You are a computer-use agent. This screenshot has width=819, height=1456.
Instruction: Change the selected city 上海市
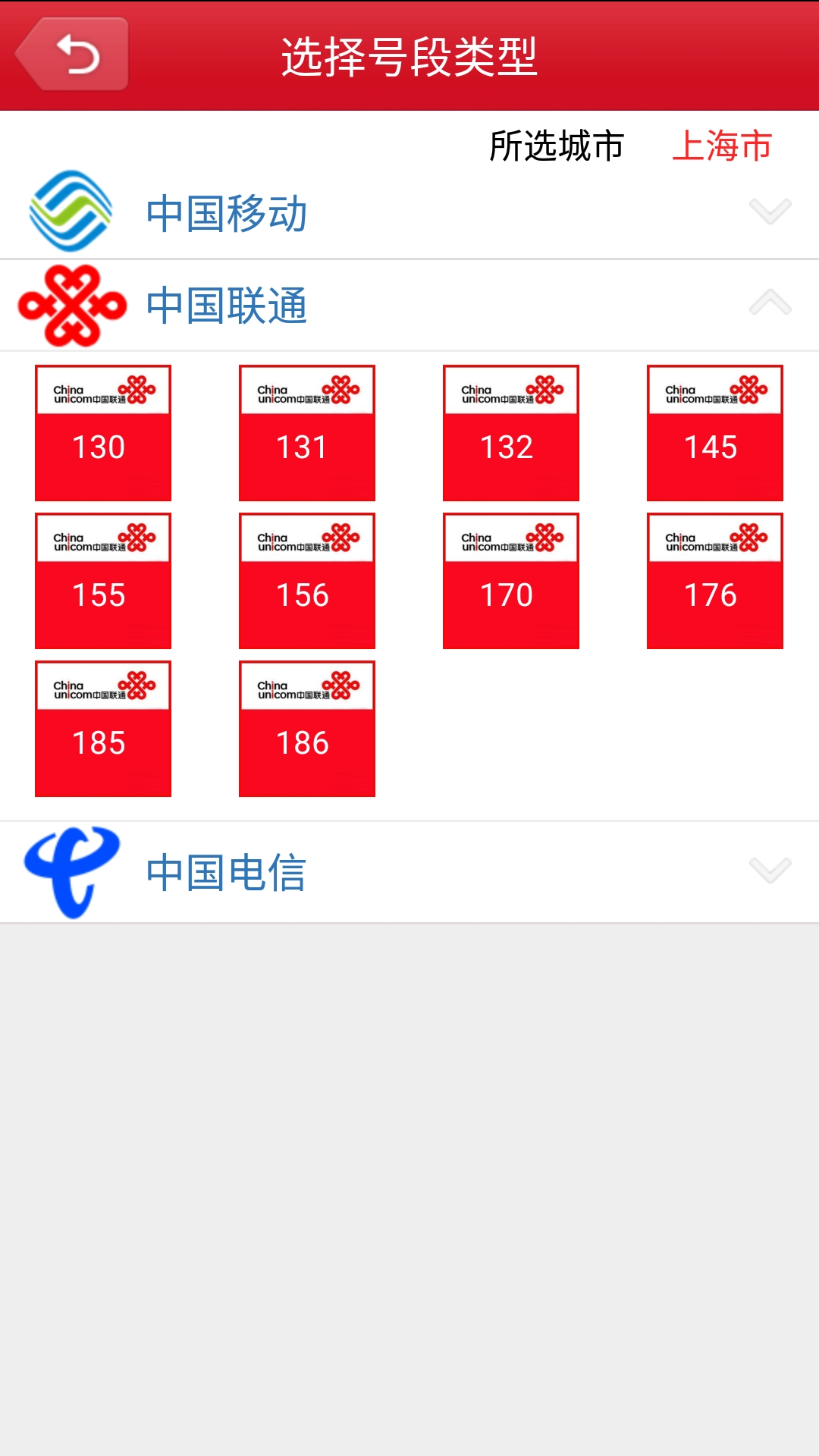(721, 146)
